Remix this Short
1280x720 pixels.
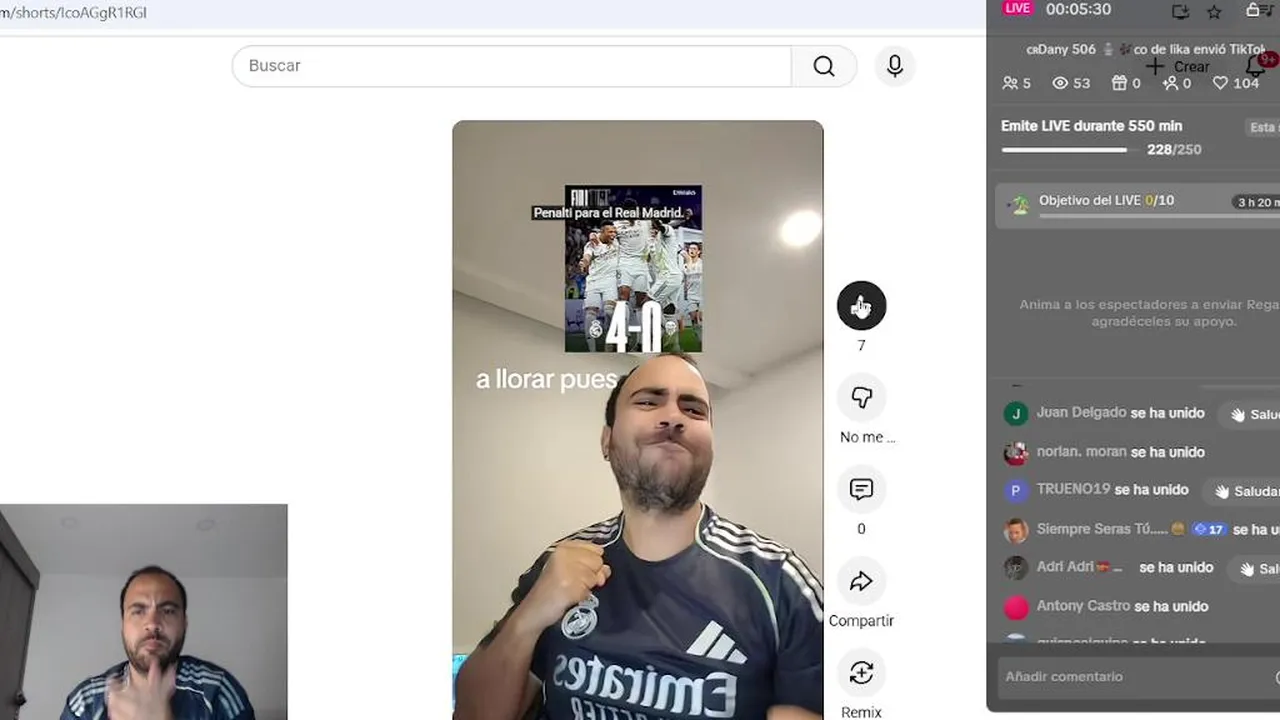click(x=861, y=674)
